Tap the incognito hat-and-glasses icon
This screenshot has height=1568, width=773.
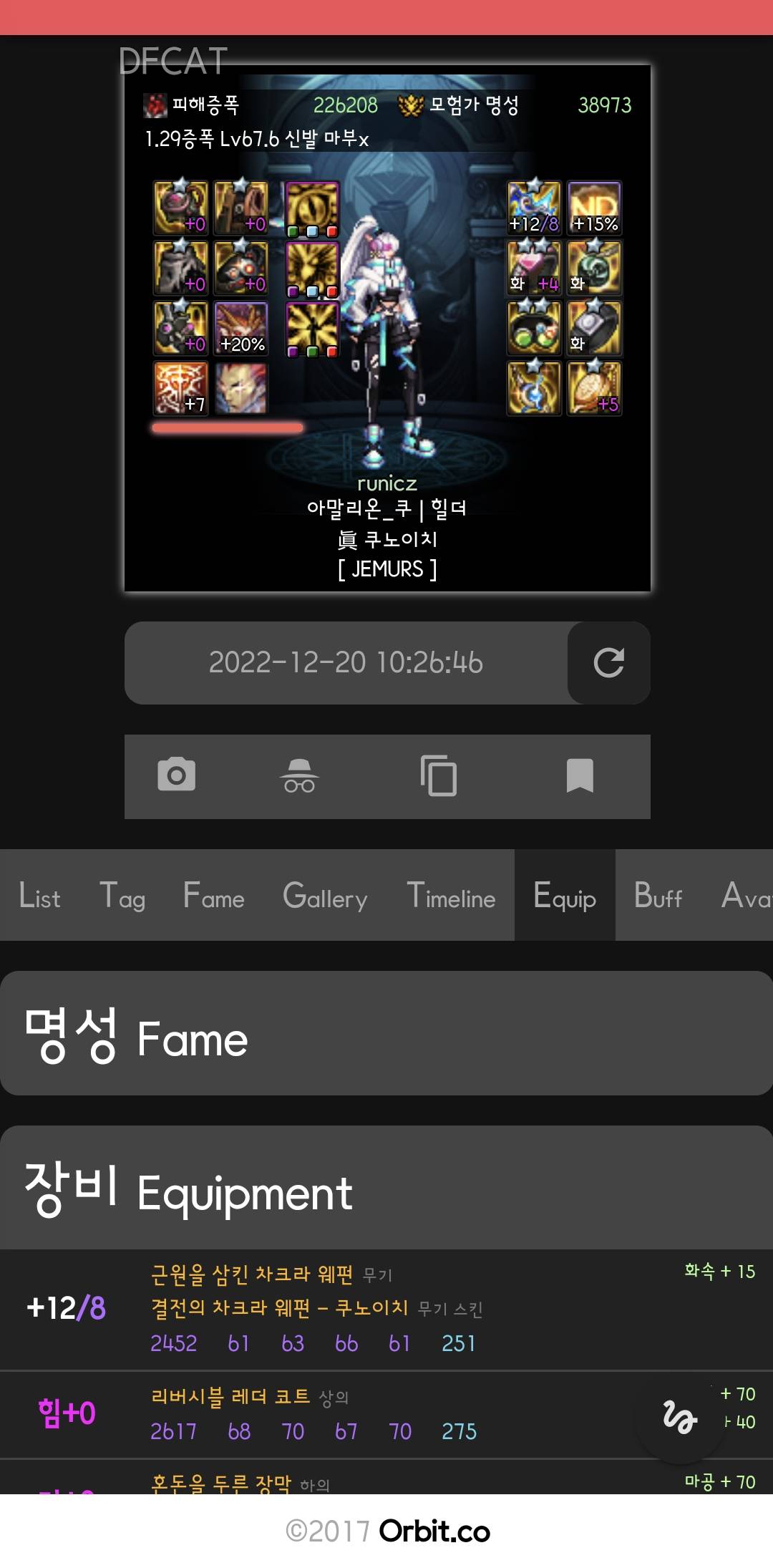[299, 775]
